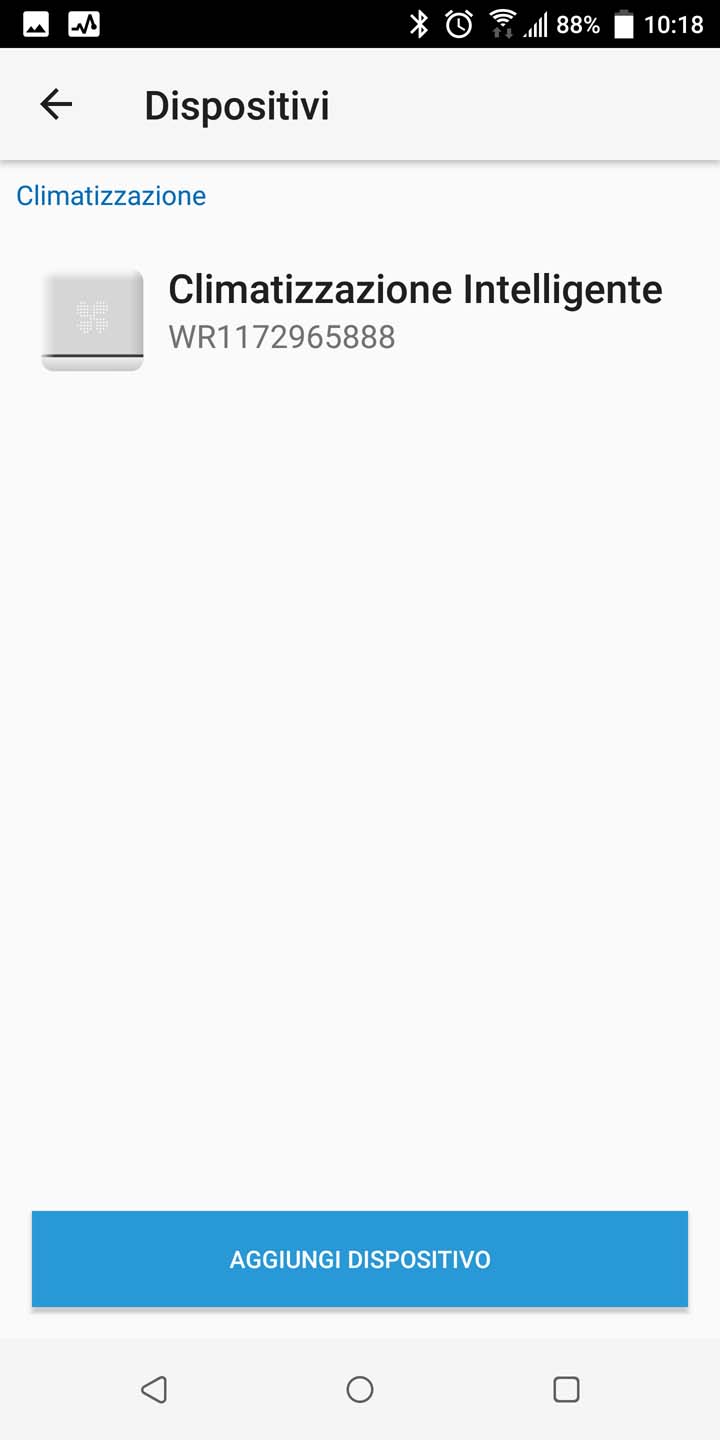Tap the system home button
The image size is (720, 1440).
[x=360, y=1389]
